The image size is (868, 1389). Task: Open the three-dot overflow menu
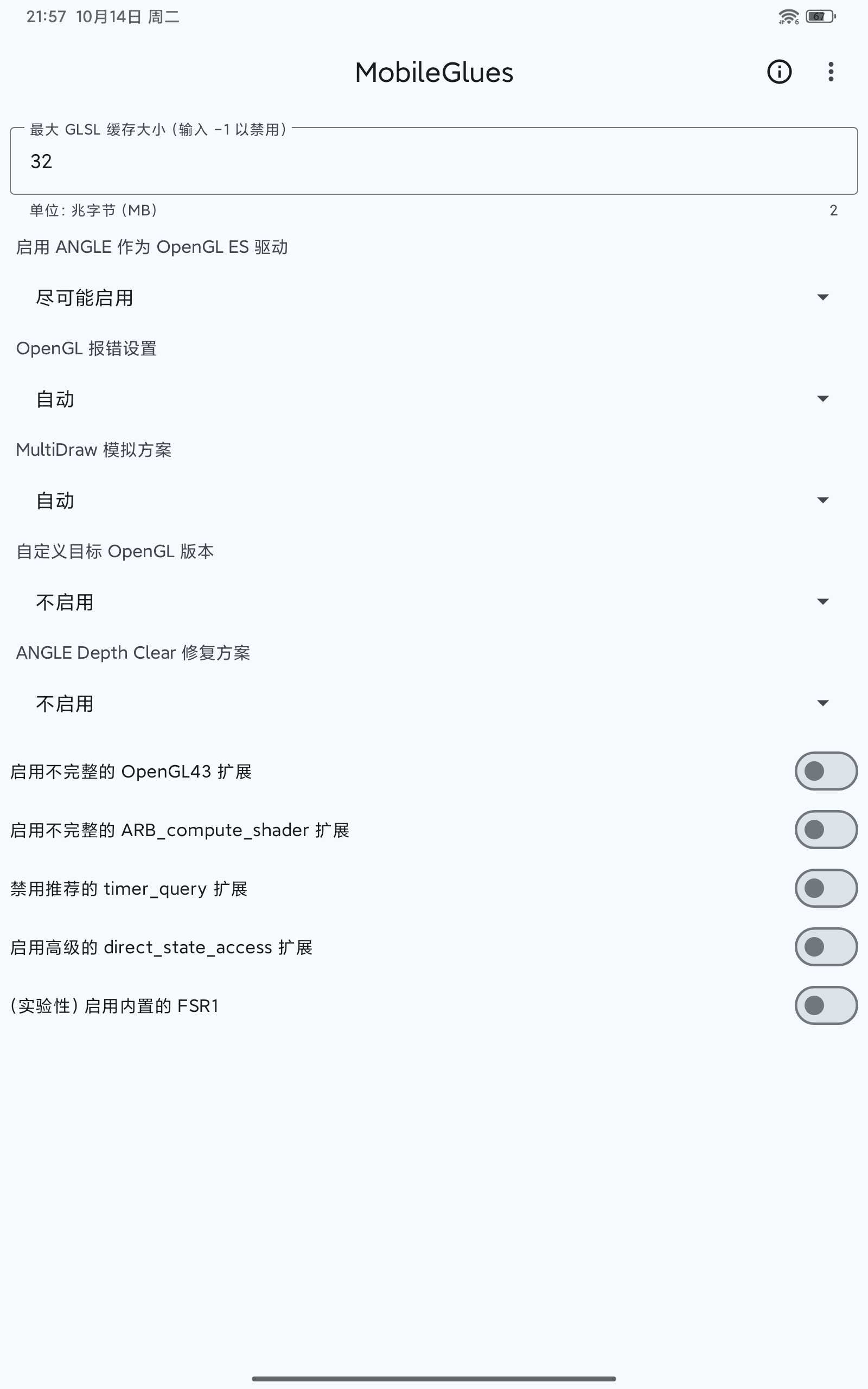830,72
